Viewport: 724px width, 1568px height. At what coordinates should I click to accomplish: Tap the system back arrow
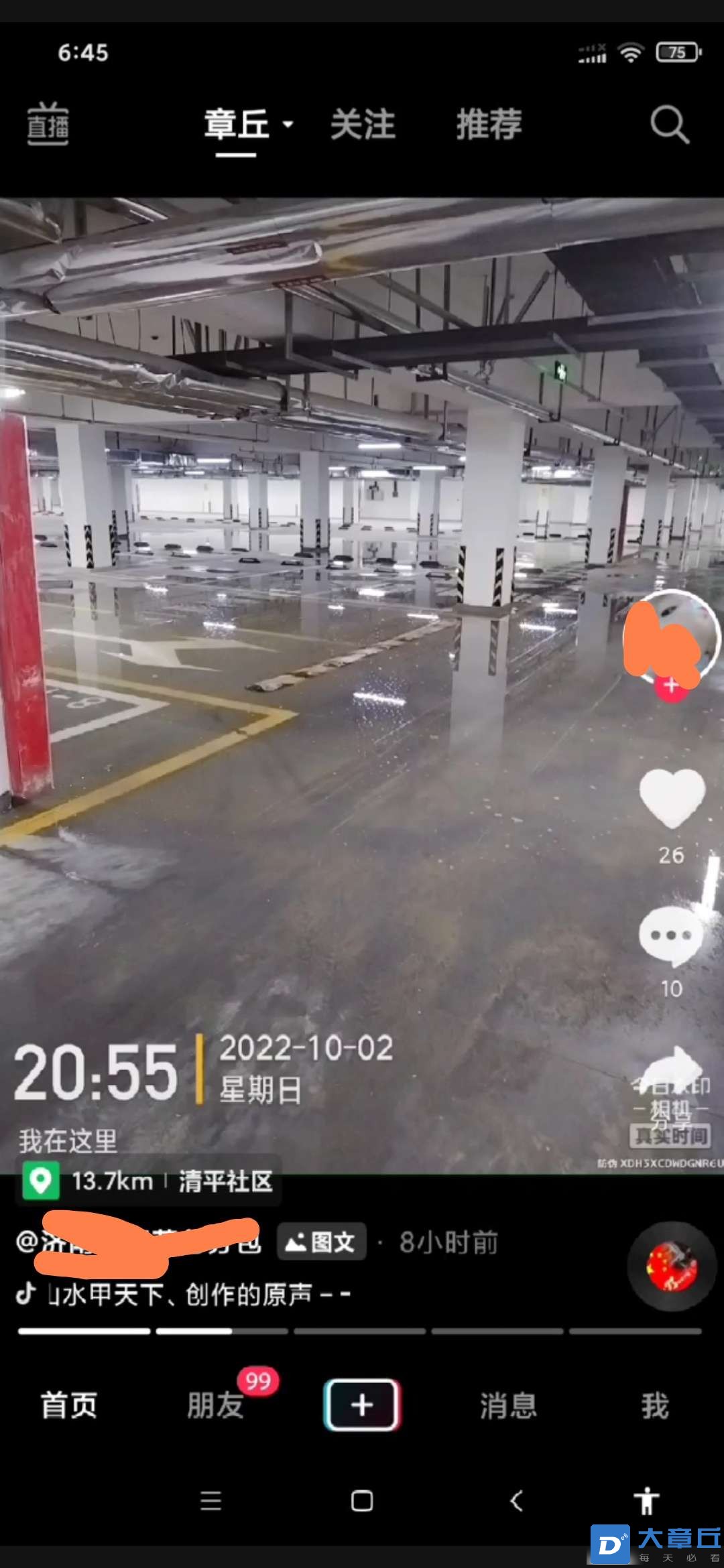517,1500
